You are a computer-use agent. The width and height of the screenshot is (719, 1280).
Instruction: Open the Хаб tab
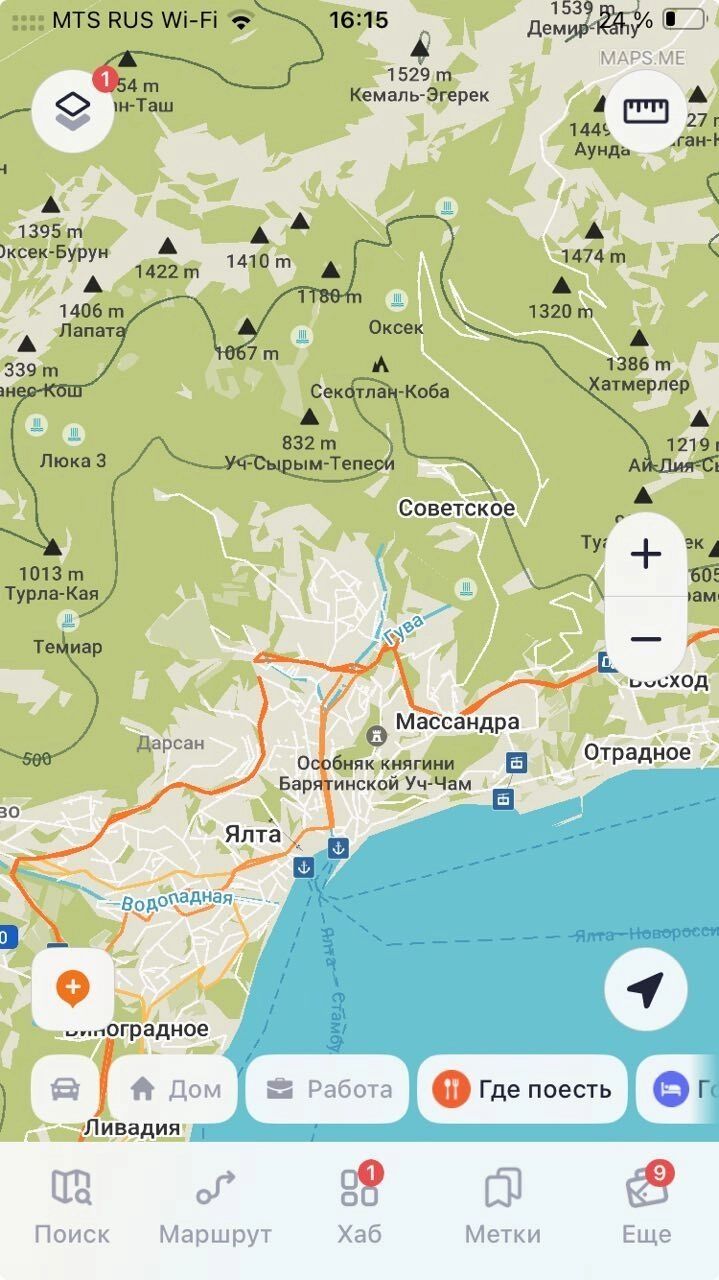point(359,1207)
